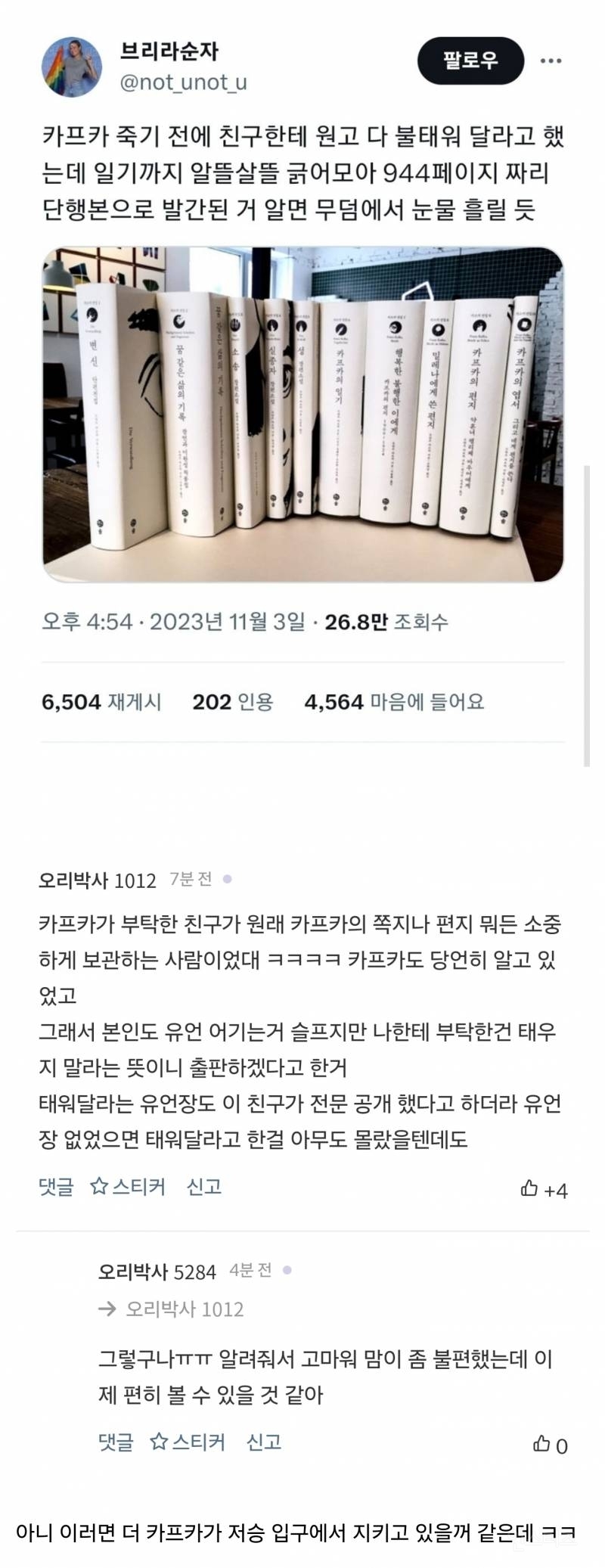Screen dimensions: 605x1568
Task: Report 오리박사 1012's comment
Action: click(203, 1187)
